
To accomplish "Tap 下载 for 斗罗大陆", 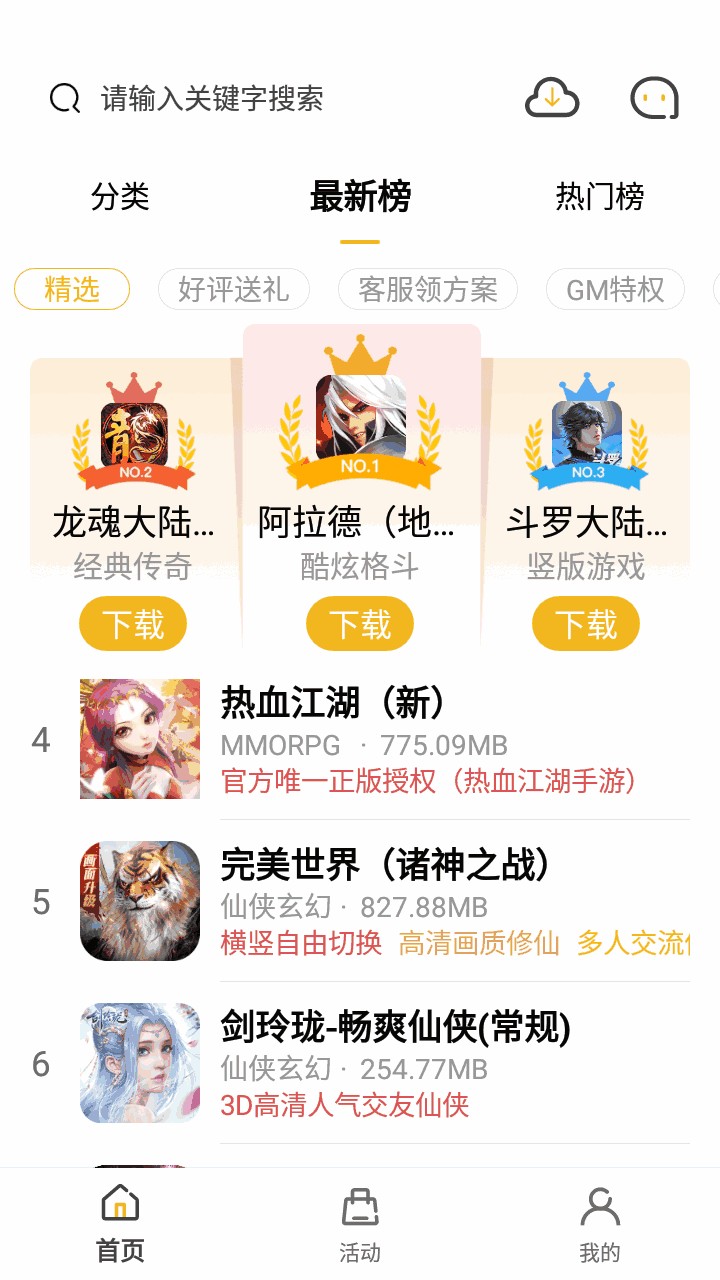I will (586, 623).
